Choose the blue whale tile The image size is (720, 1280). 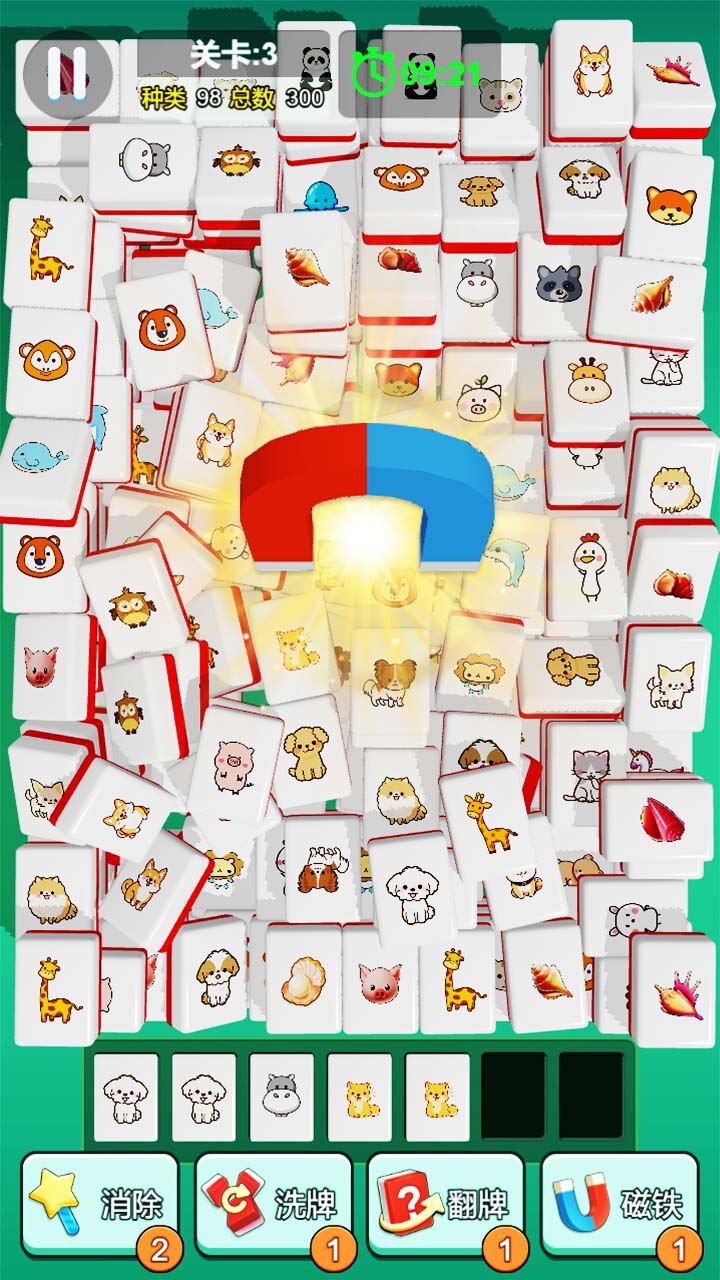40,458
